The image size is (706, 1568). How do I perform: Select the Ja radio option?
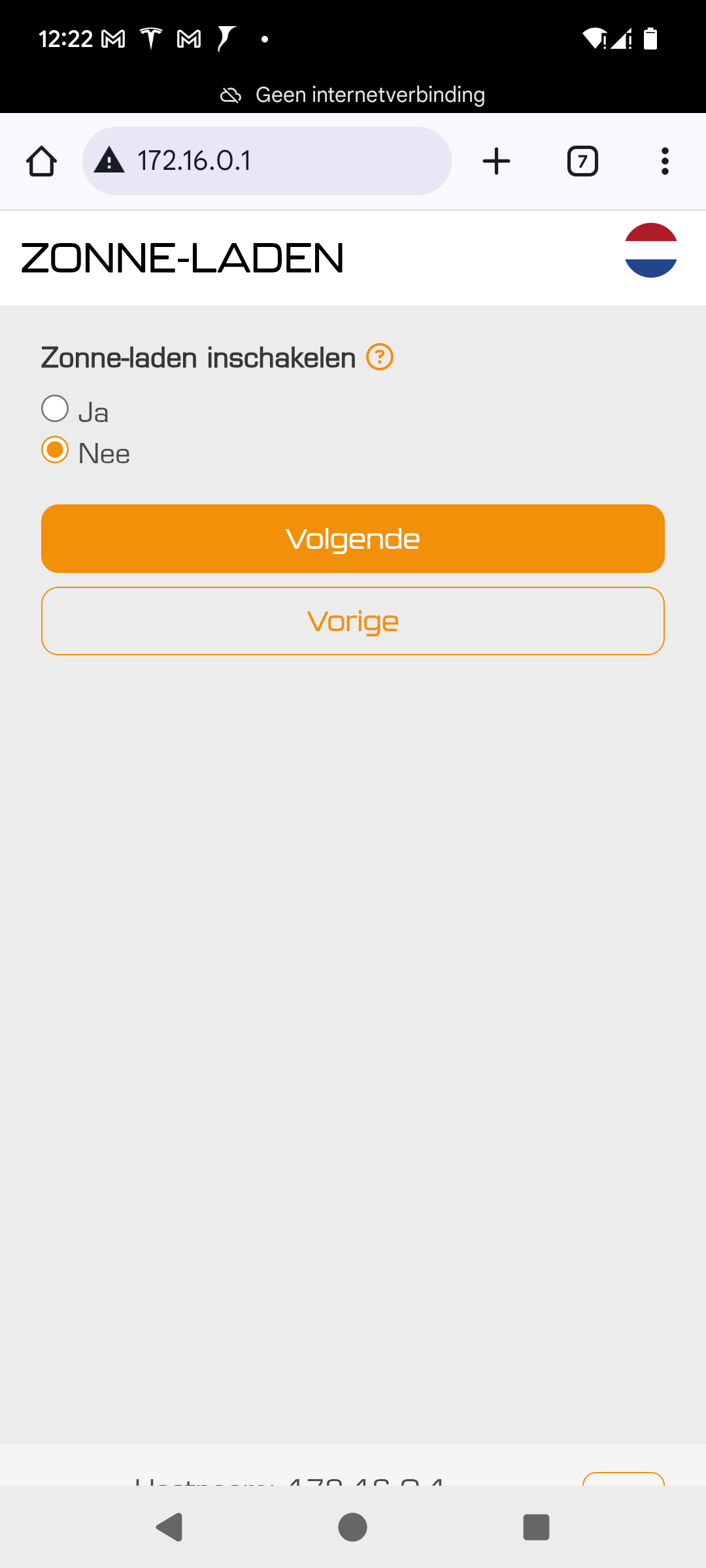coord(55,410)
